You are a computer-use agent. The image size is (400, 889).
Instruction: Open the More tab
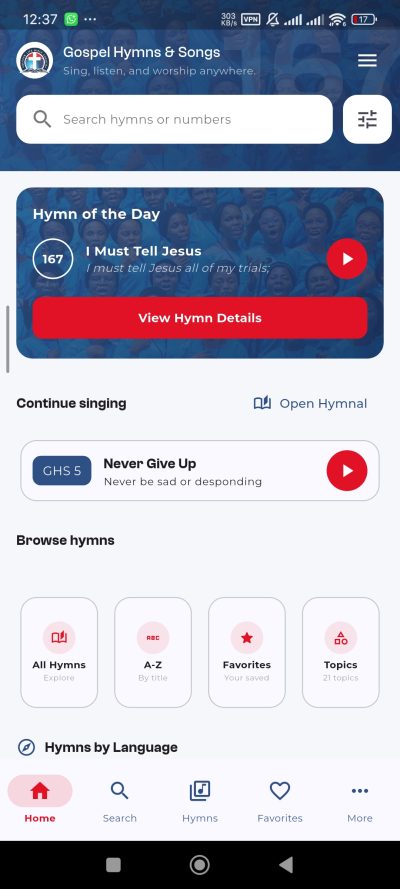click(x=360, y=801)
